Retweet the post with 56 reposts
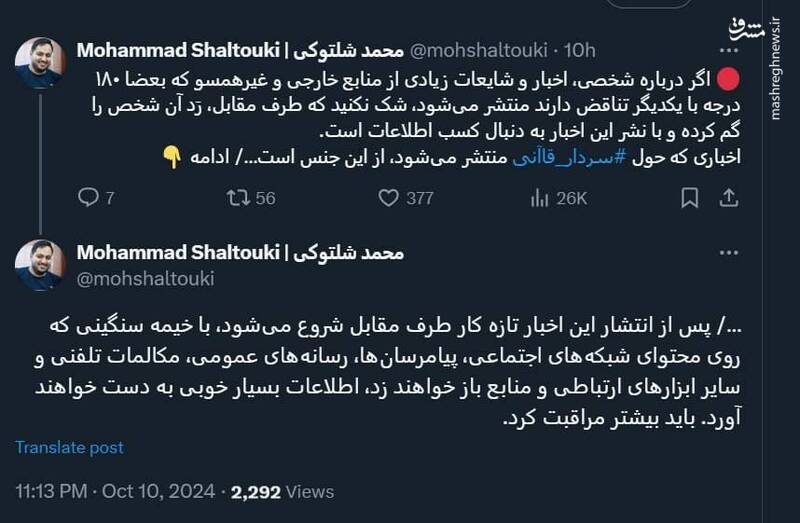This screenshot has height=523, width=800. click(239, 198)
